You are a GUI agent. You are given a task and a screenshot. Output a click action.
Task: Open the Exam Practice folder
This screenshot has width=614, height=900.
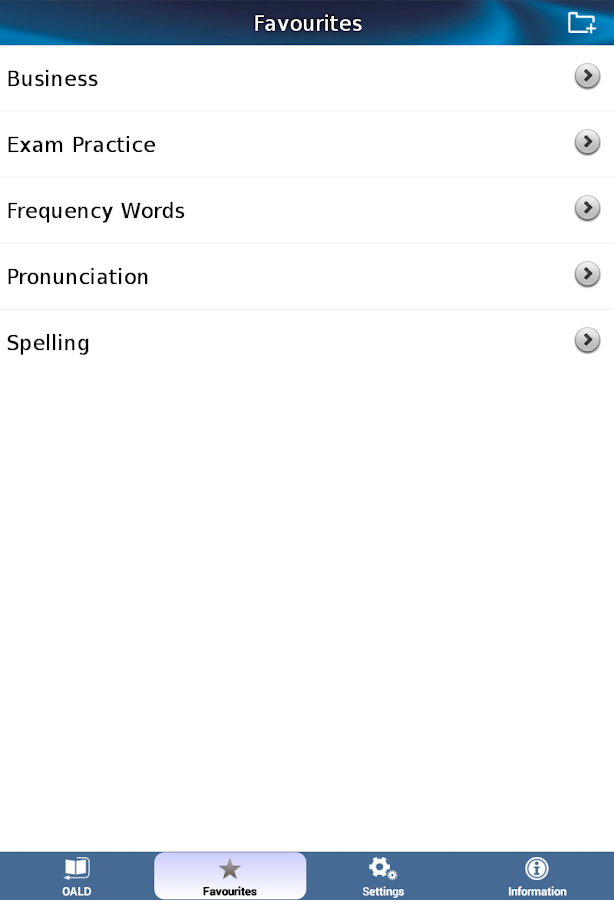pos(300,144)
